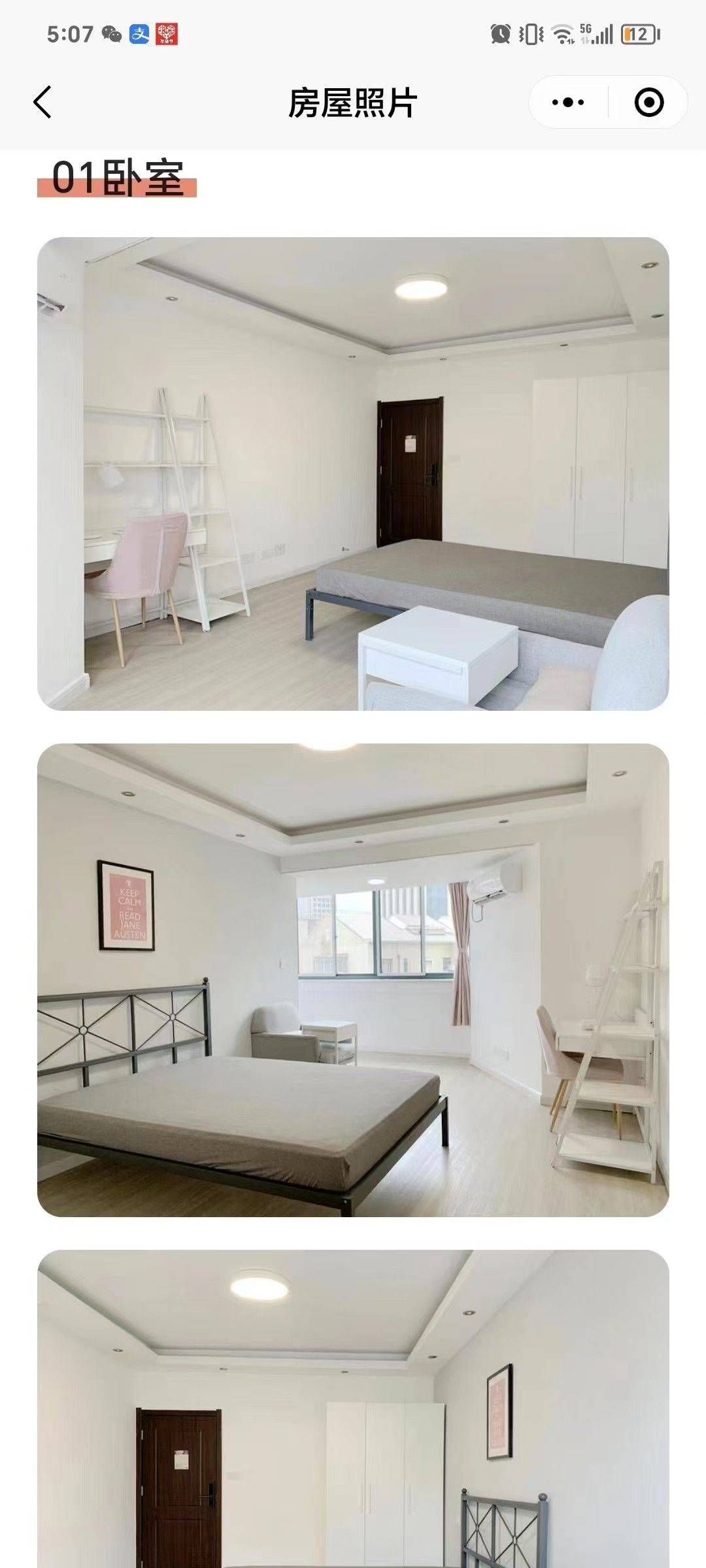706x1568 pixels.
Task: Go back from the 房屋照片 page
Action: [42, 103]
